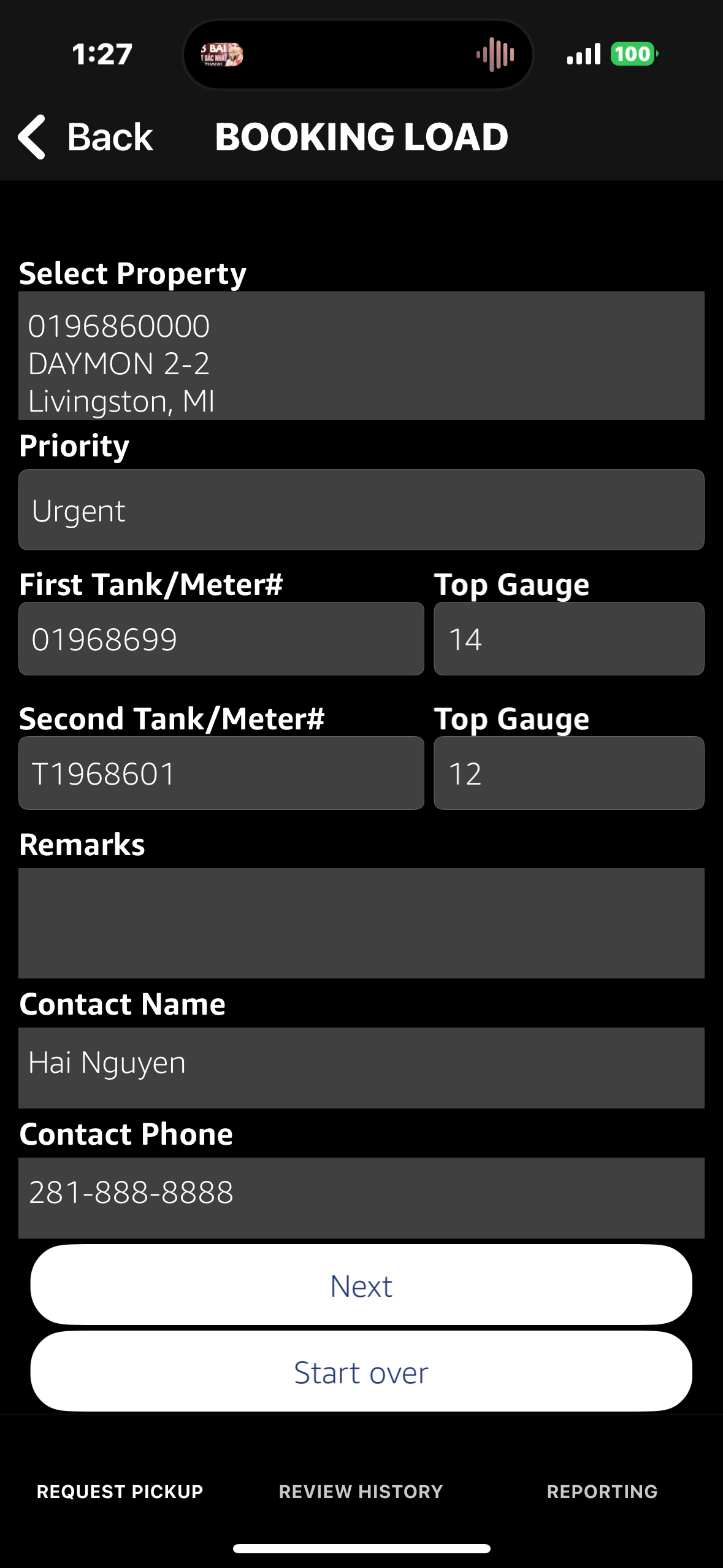Edit the First Tank/Meter# field
This screenshot has height=1568, width=723.
click(221, 639)
